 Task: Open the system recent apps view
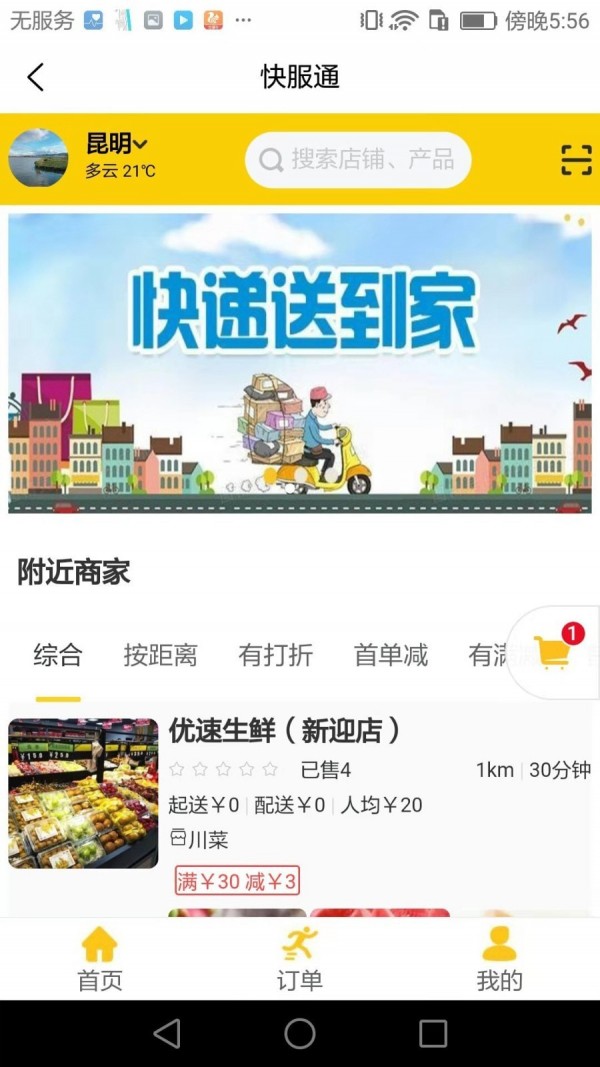[x=433, y=1033]
